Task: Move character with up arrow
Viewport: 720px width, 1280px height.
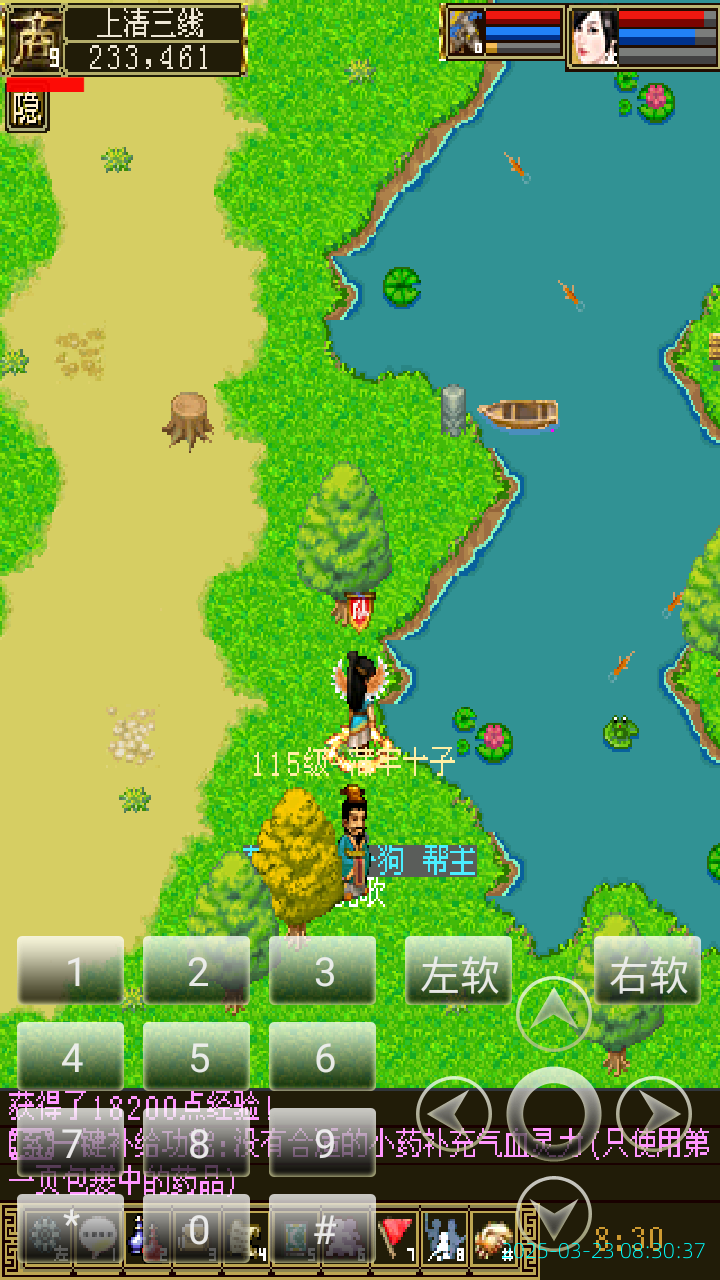Action: pos(553,1013)
